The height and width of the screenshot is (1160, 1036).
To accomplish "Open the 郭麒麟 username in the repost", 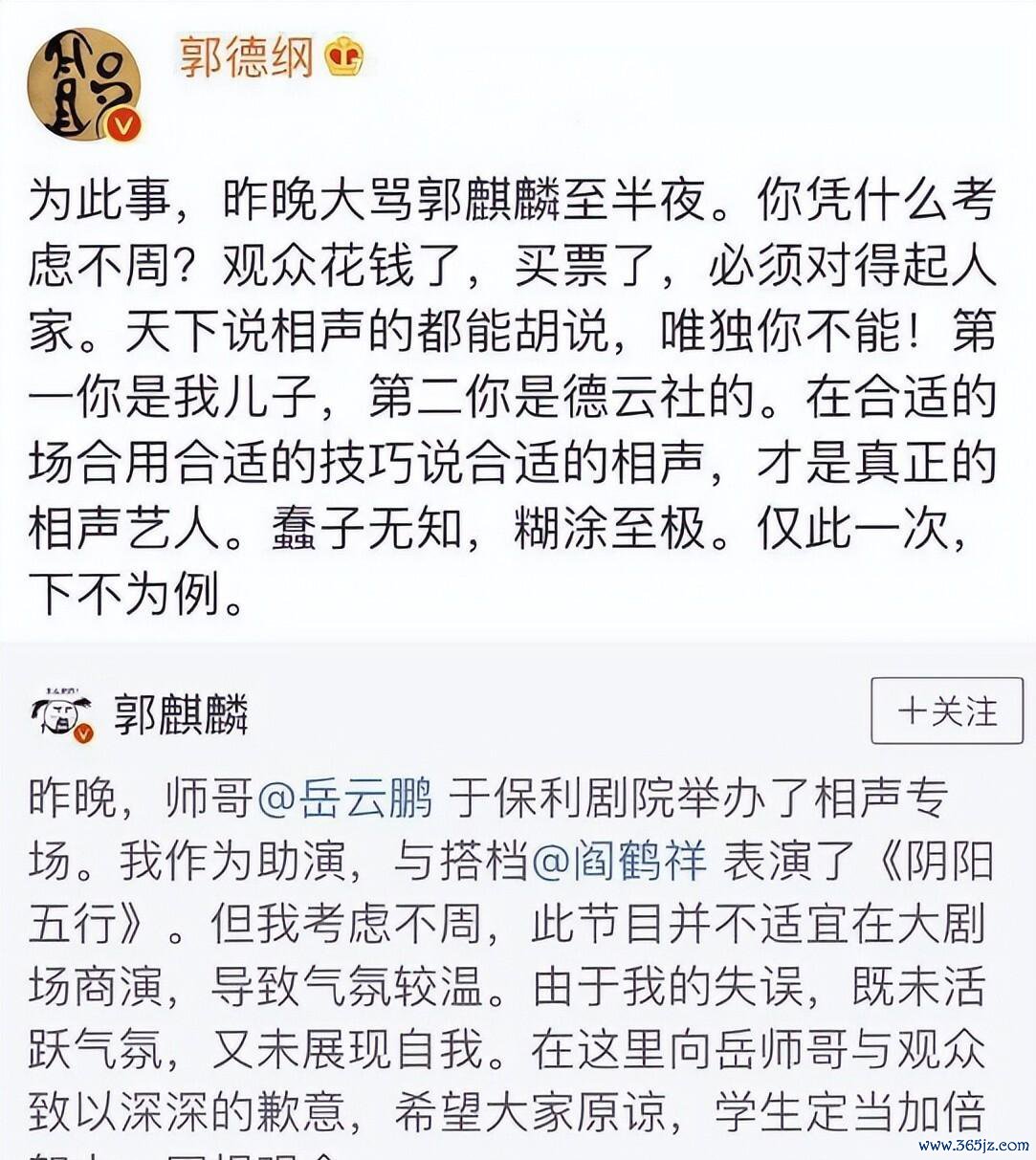I will pyautogui.click(x=181, y=714).
